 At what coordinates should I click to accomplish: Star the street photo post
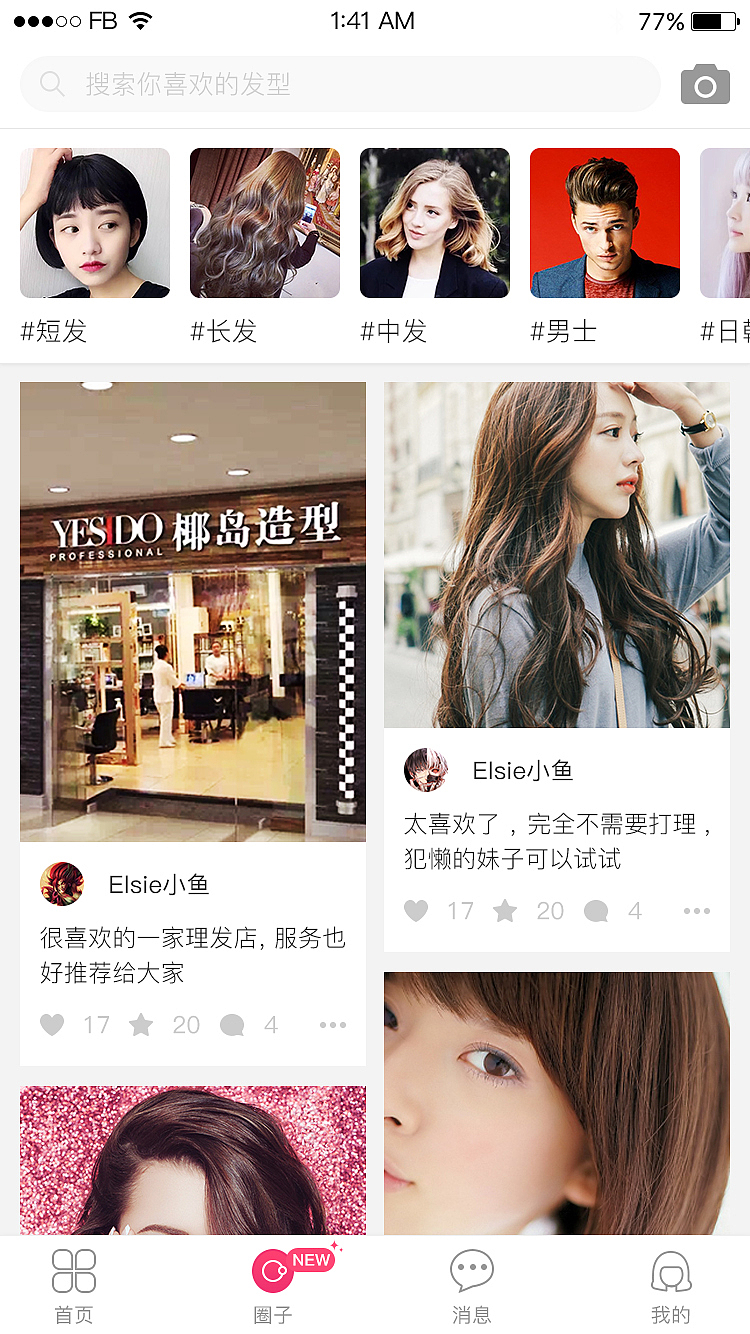click(505, 911)
